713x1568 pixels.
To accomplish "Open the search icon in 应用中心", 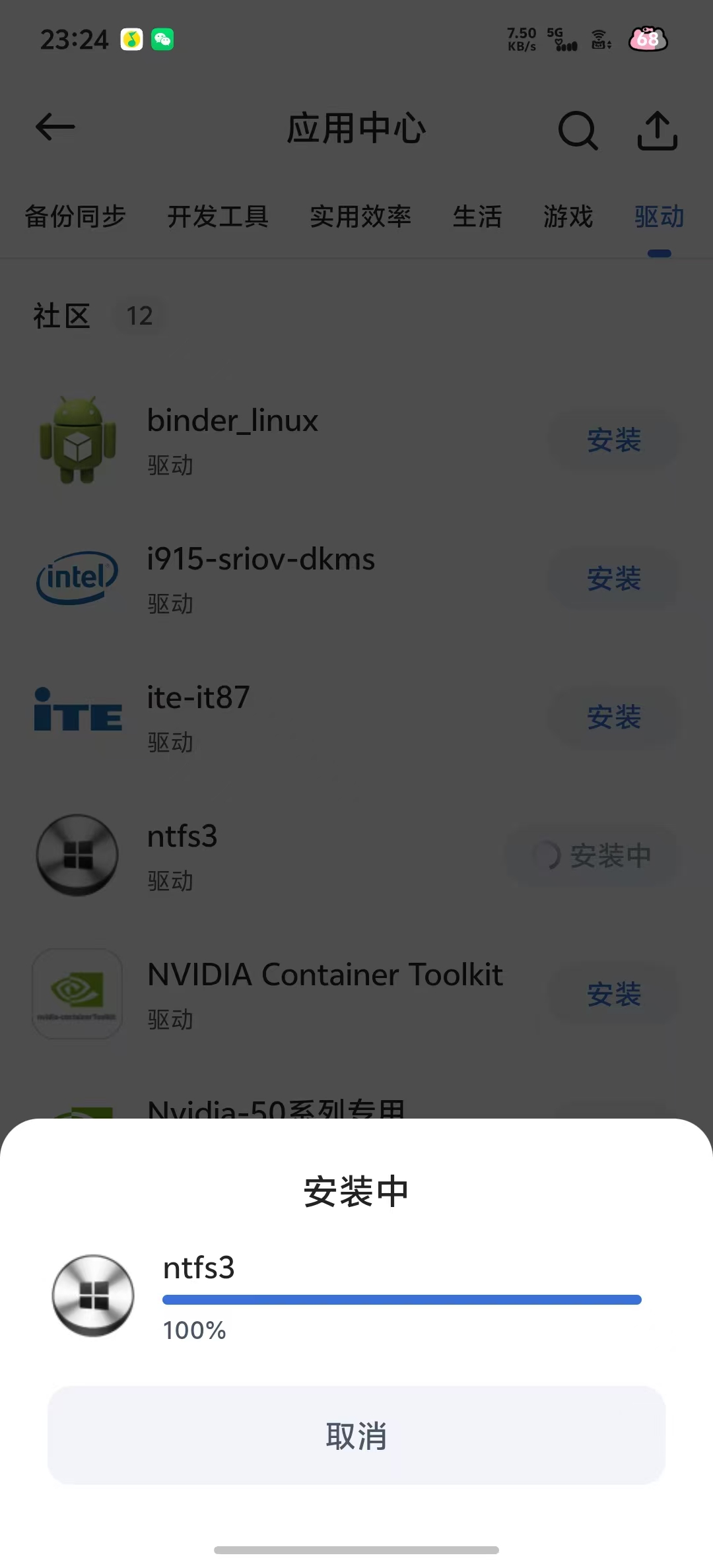I will tap(578, 130).
